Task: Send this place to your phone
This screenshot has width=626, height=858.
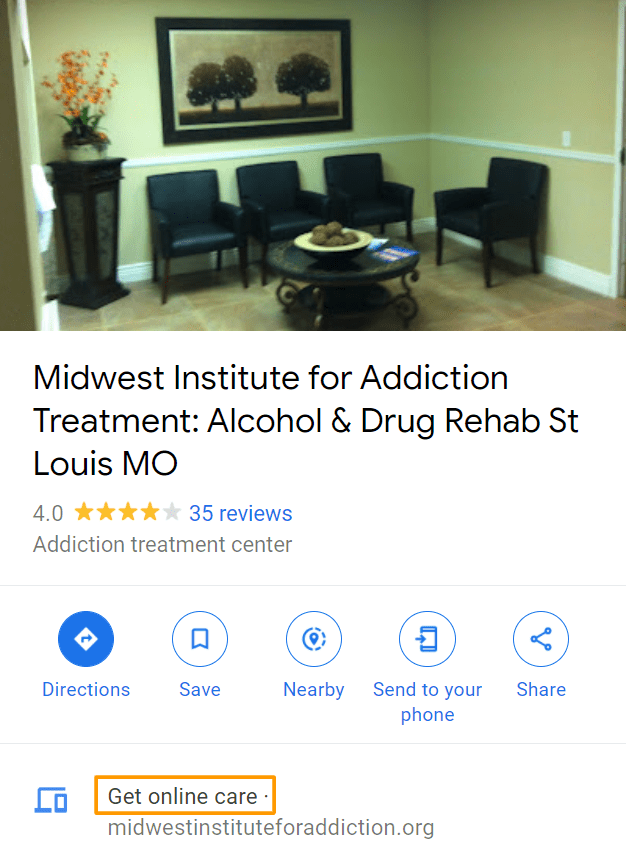Action: tap(427, 639)
